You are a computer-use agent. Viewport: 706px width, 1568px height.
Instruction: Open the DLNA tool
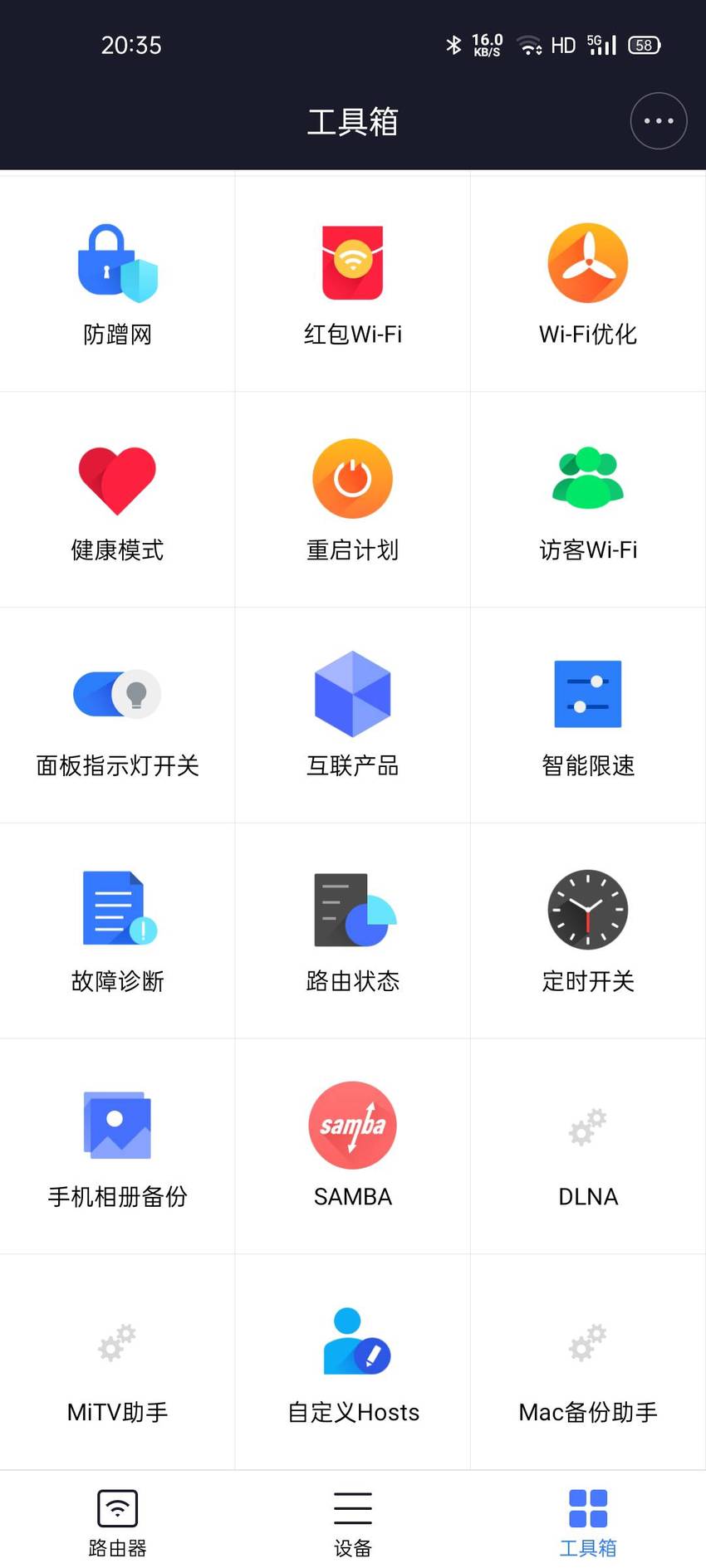coord(588,1146)
